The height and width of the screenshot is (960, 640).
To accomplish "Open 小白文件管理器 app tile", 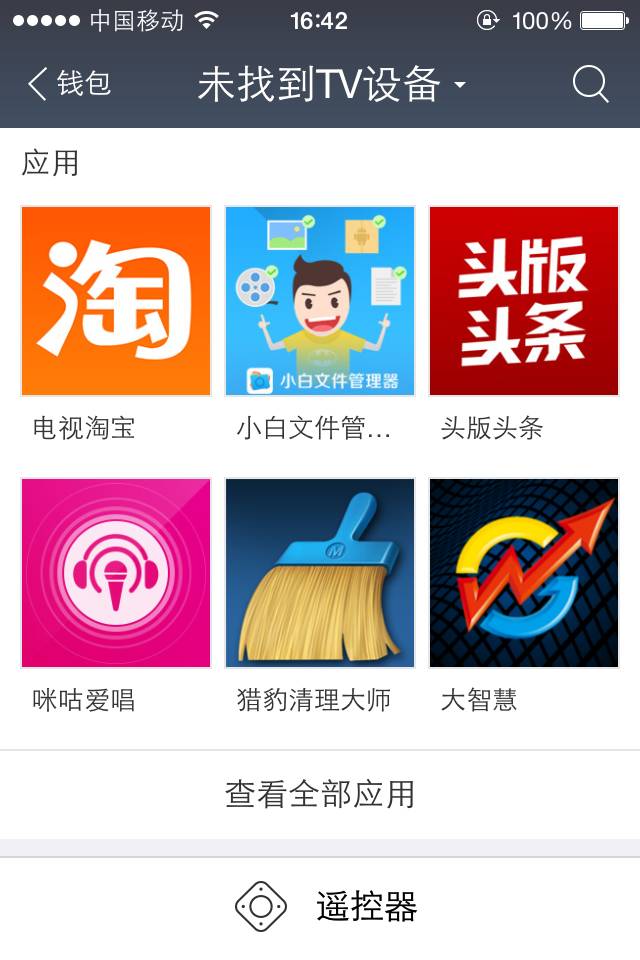I will click(320, 301).
